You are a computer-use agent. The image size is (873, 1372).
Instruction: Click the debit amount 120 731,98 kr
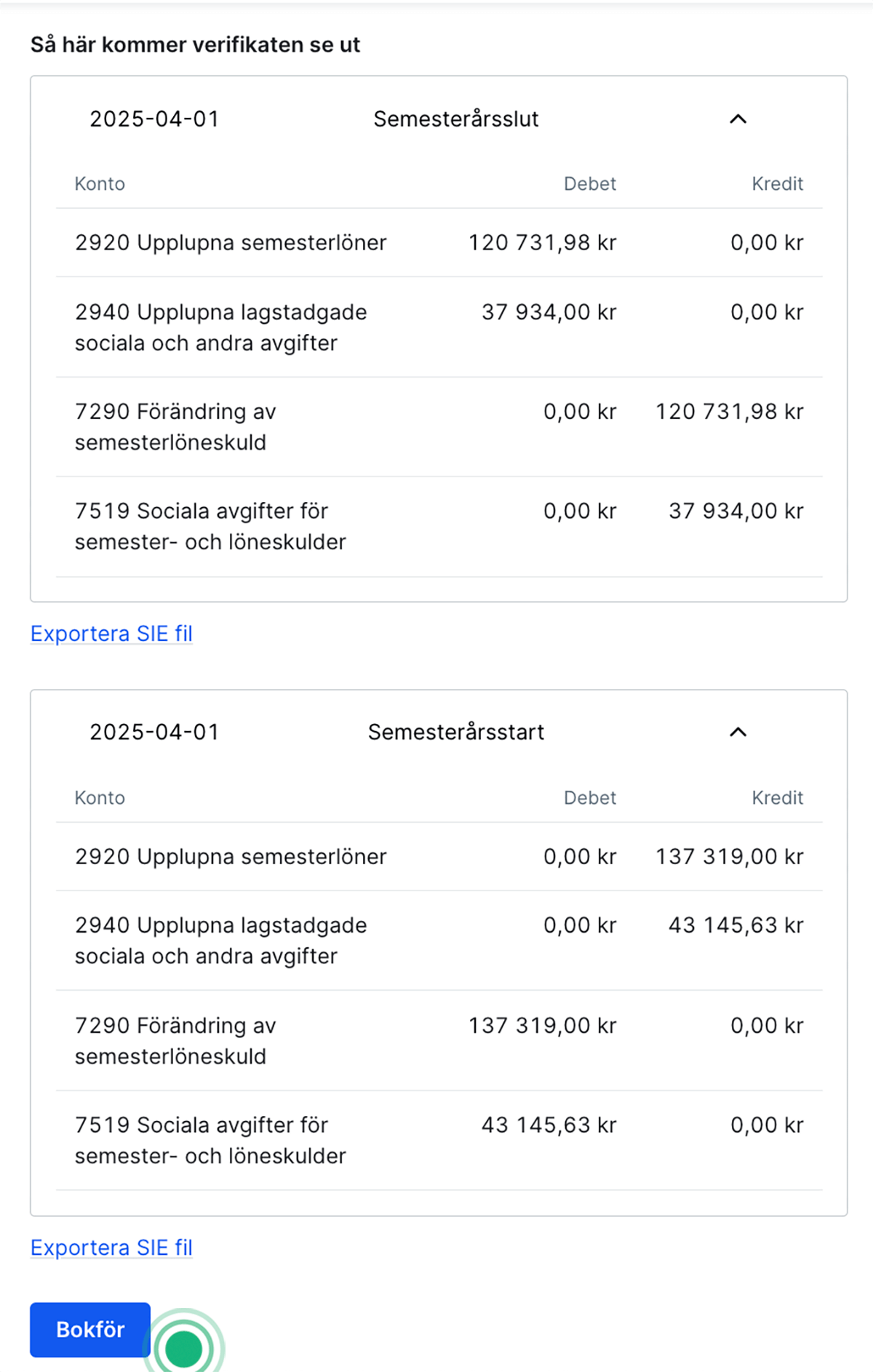542,243
